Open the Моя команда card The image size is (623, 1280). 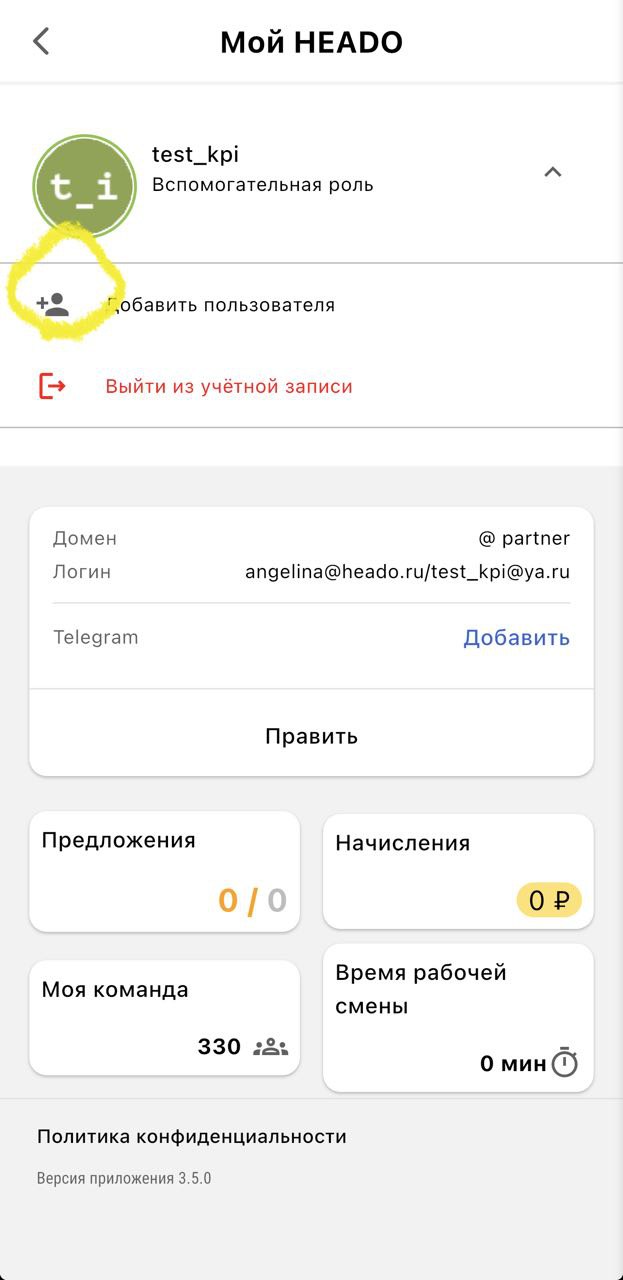[164, 1017]
